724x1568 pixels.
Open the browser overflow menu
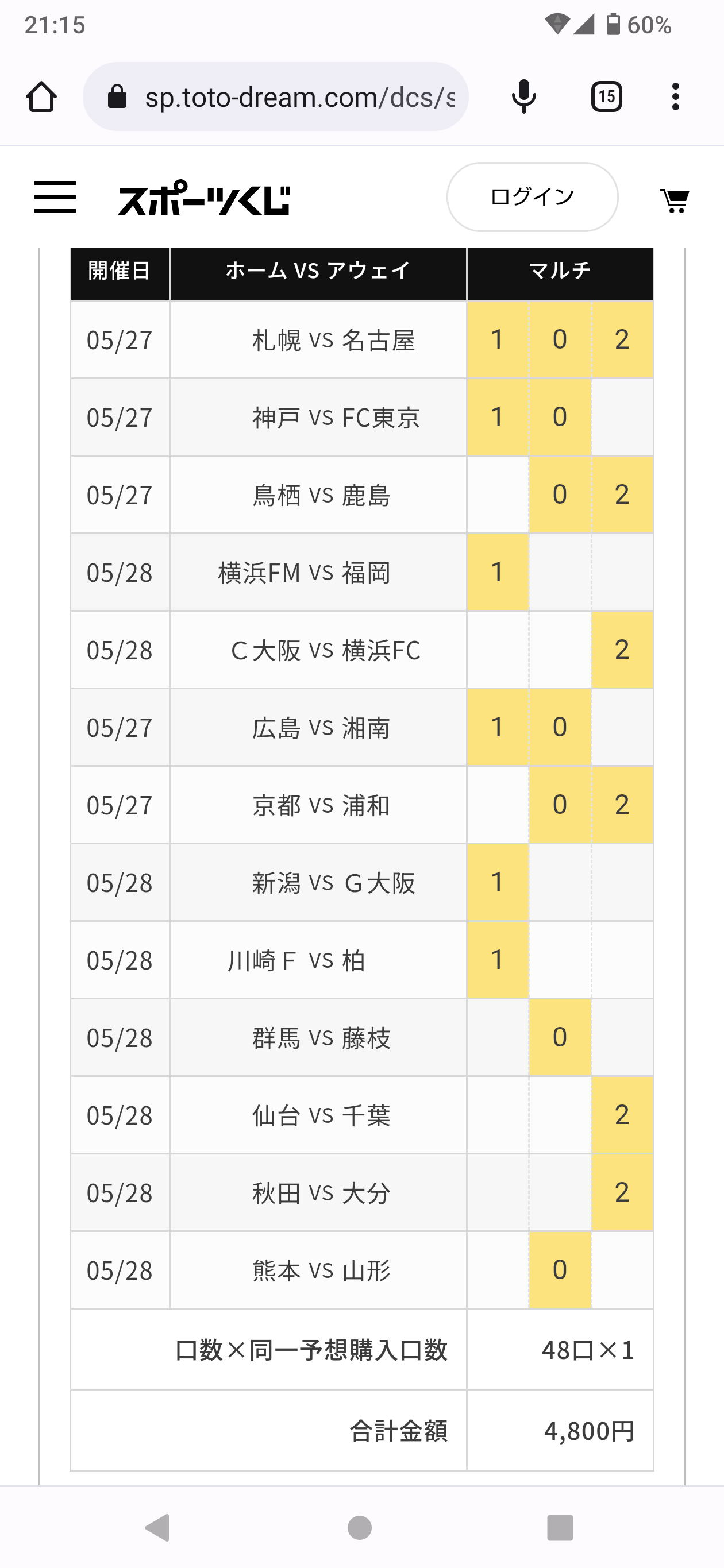(675, 97)
